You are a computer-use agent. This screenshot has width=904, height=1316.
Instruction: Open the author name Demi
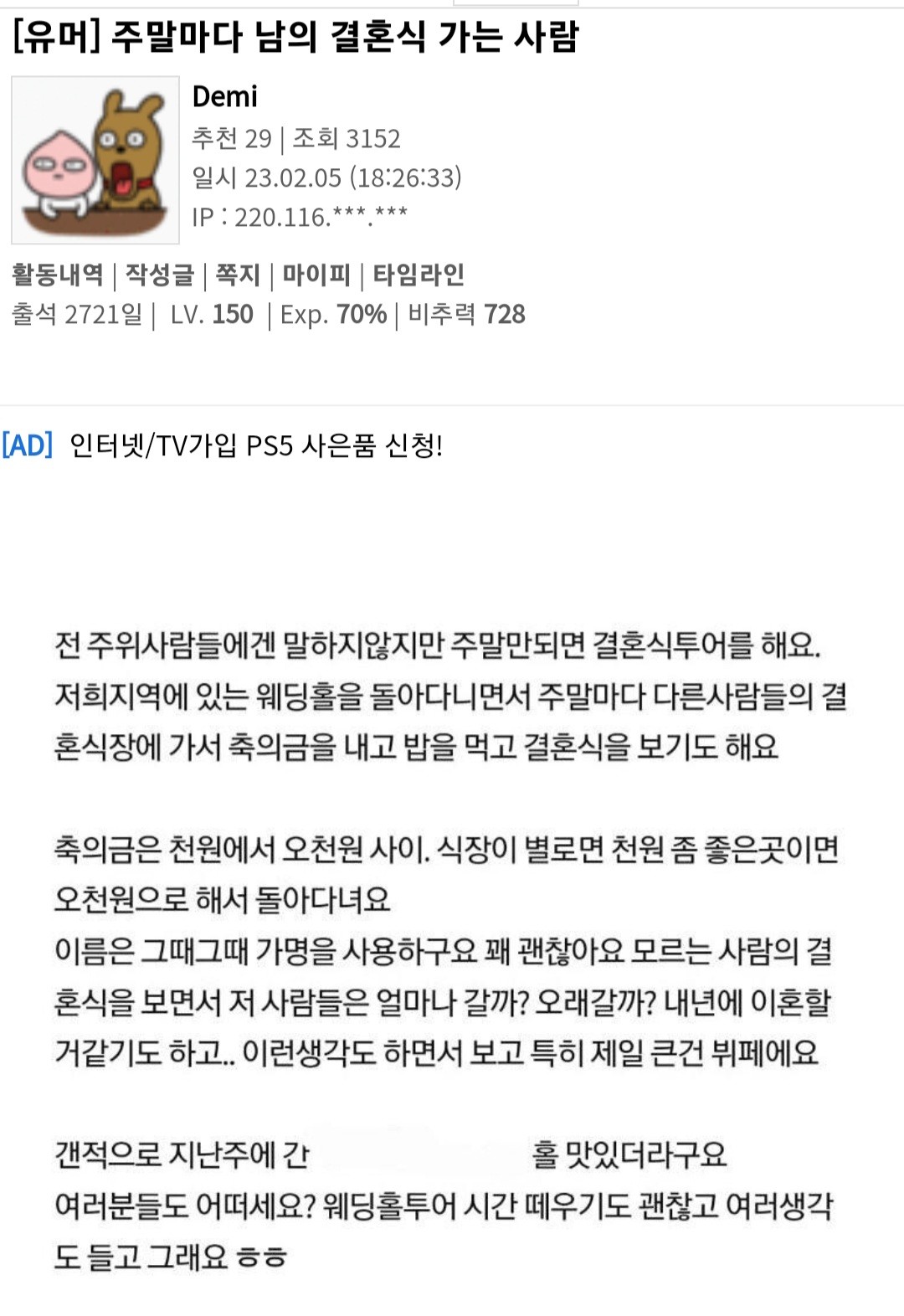coord(225,97)
